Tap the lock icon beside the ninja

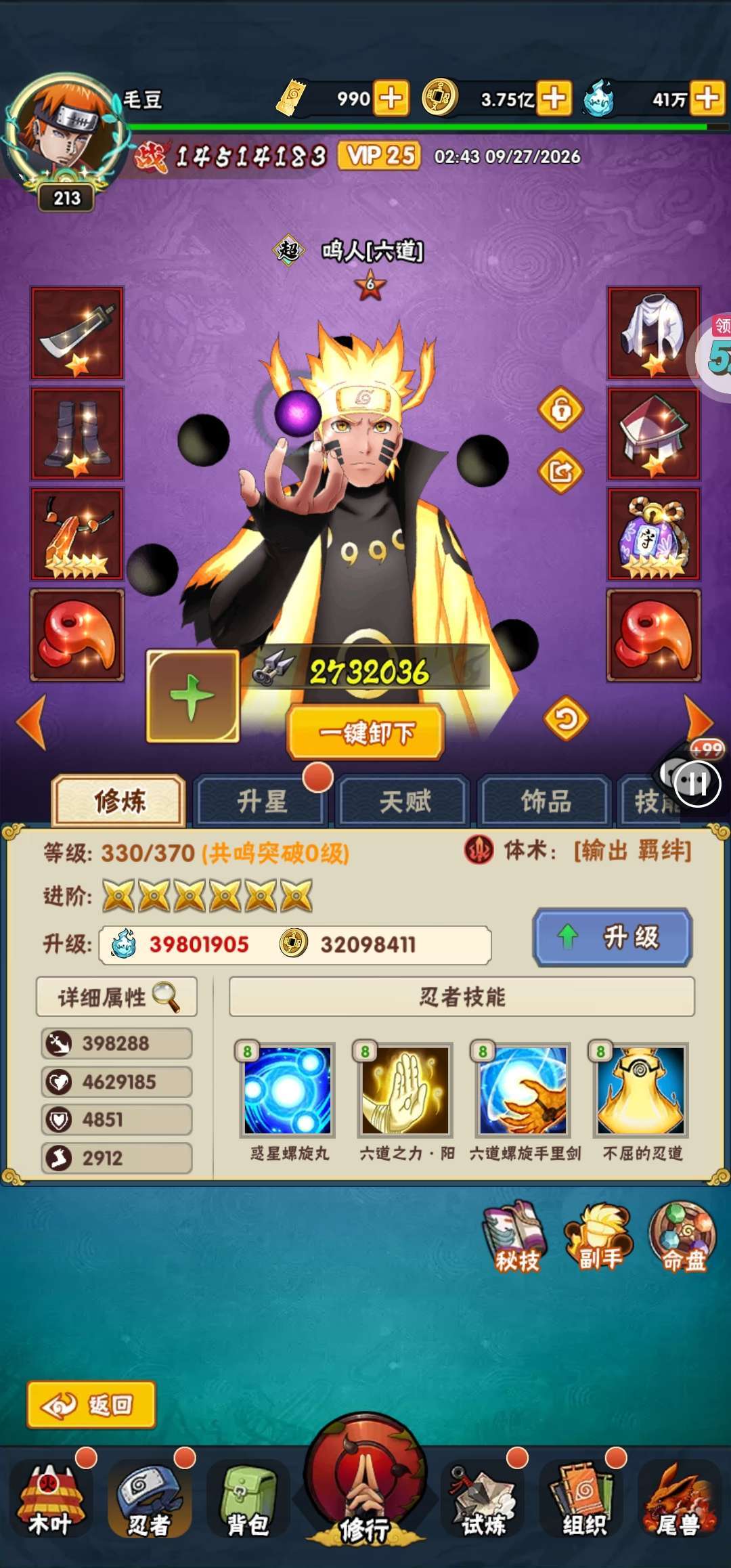(560, 409)
